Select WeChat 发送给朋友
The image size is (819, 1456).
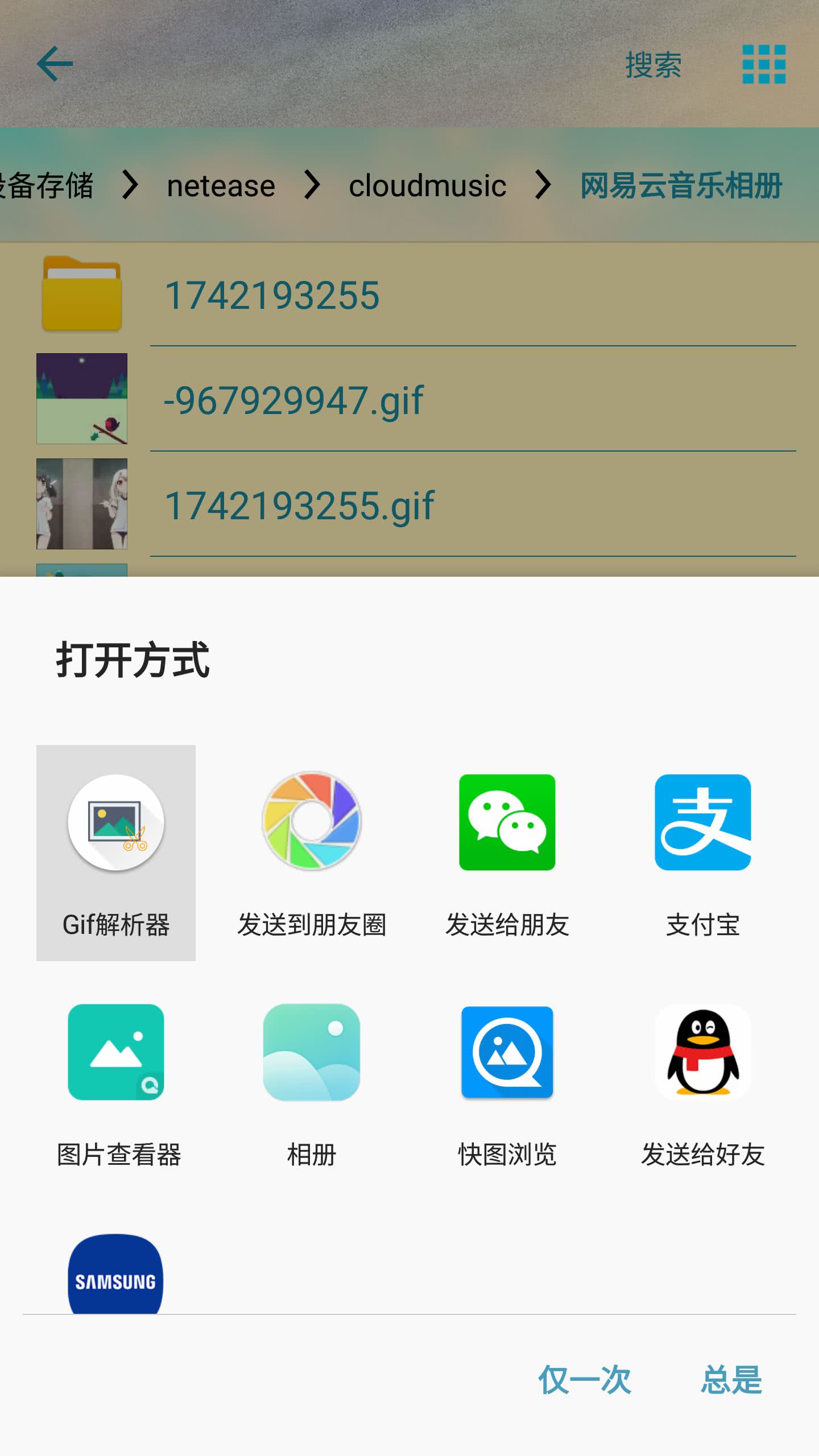[x=507, y=853]
